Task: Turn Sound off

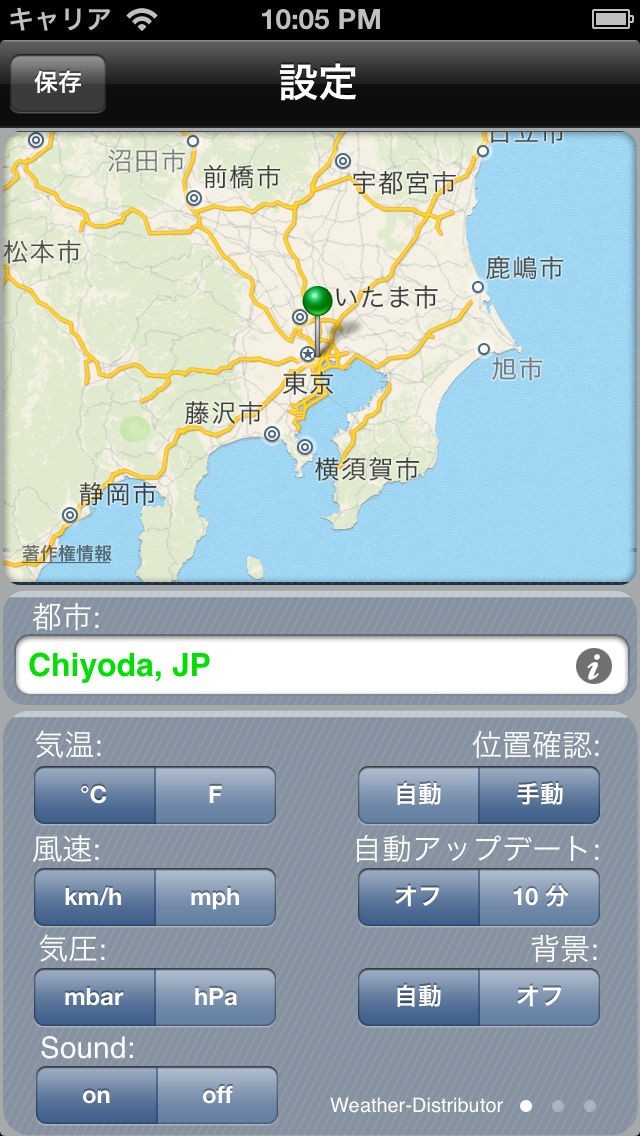Action: (217, 1095)
